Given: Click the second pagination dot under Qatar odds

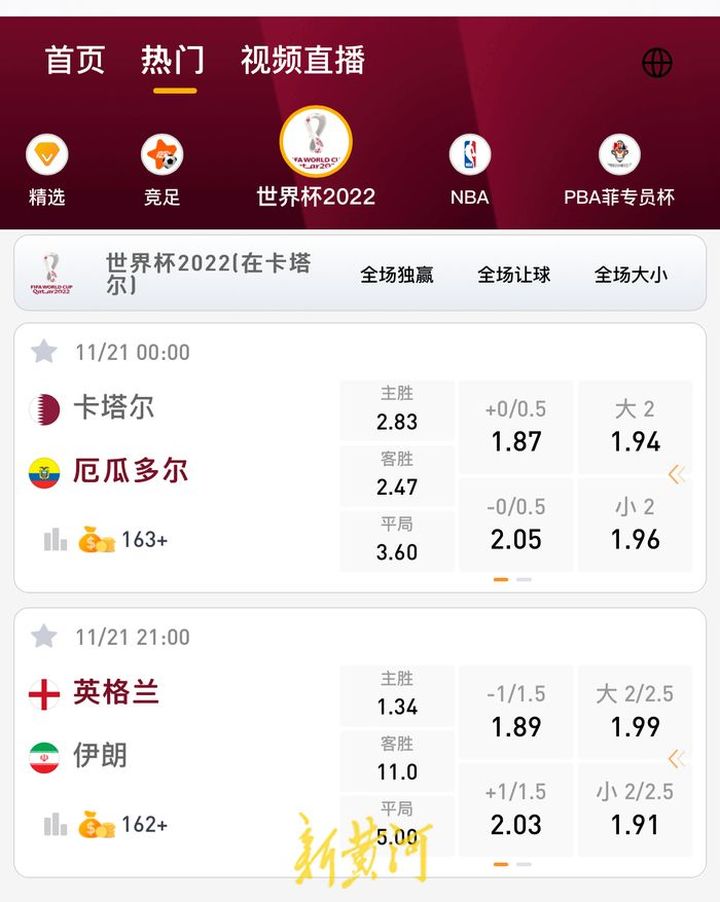Looking at the screenshot, I should coord(523,577).
